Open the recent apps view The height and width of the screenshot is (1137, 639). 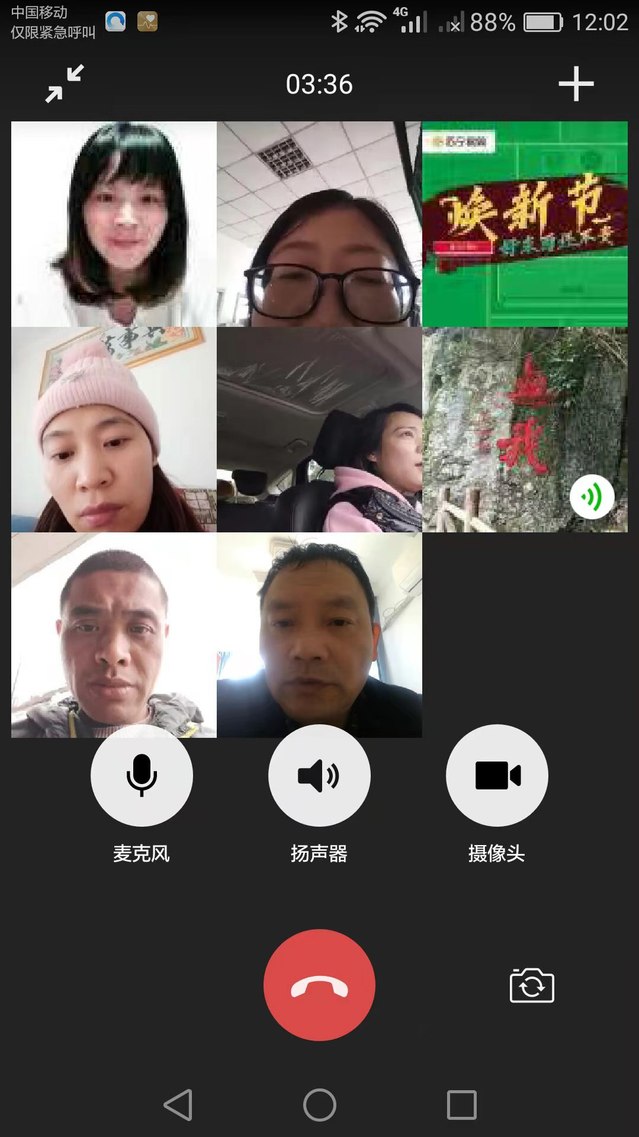tap(461, 1105)
